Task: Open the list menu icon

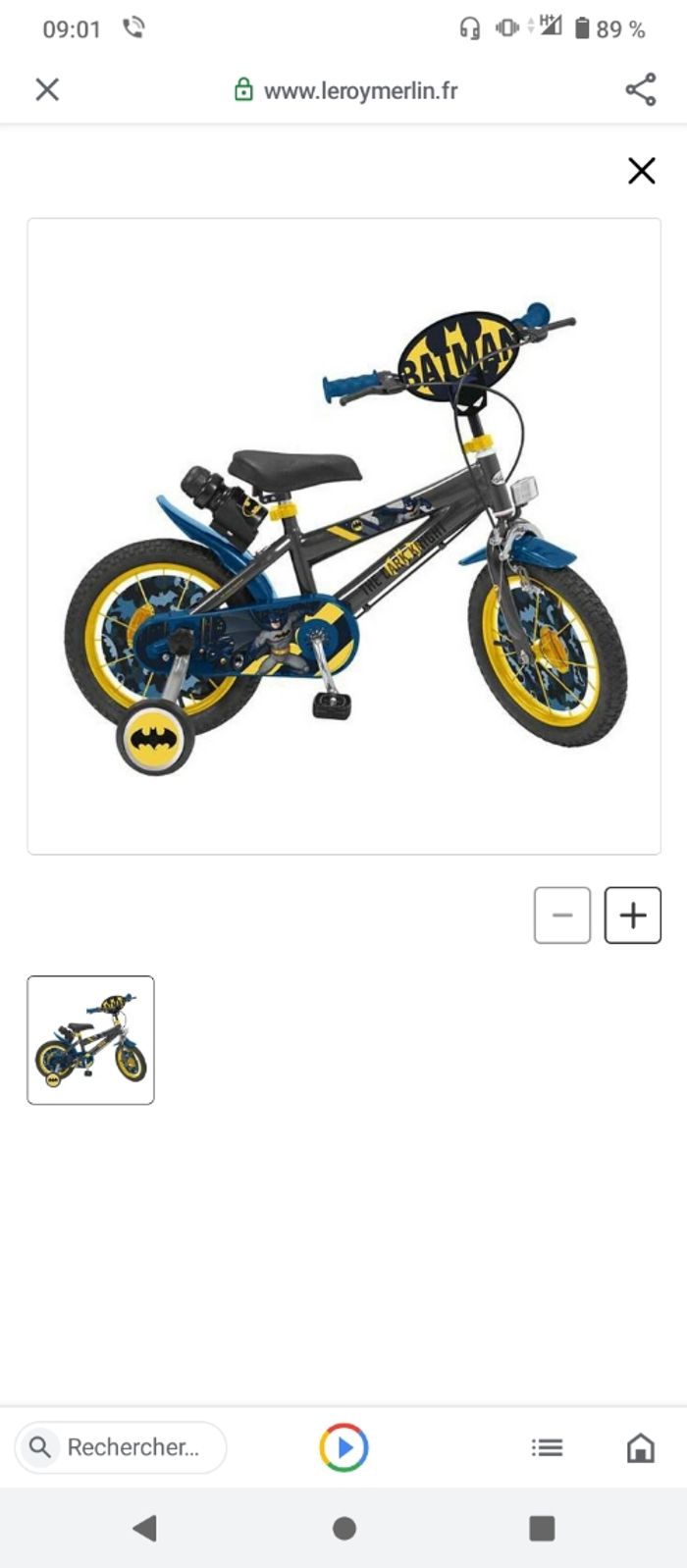Action: [x=547, y=1446]
